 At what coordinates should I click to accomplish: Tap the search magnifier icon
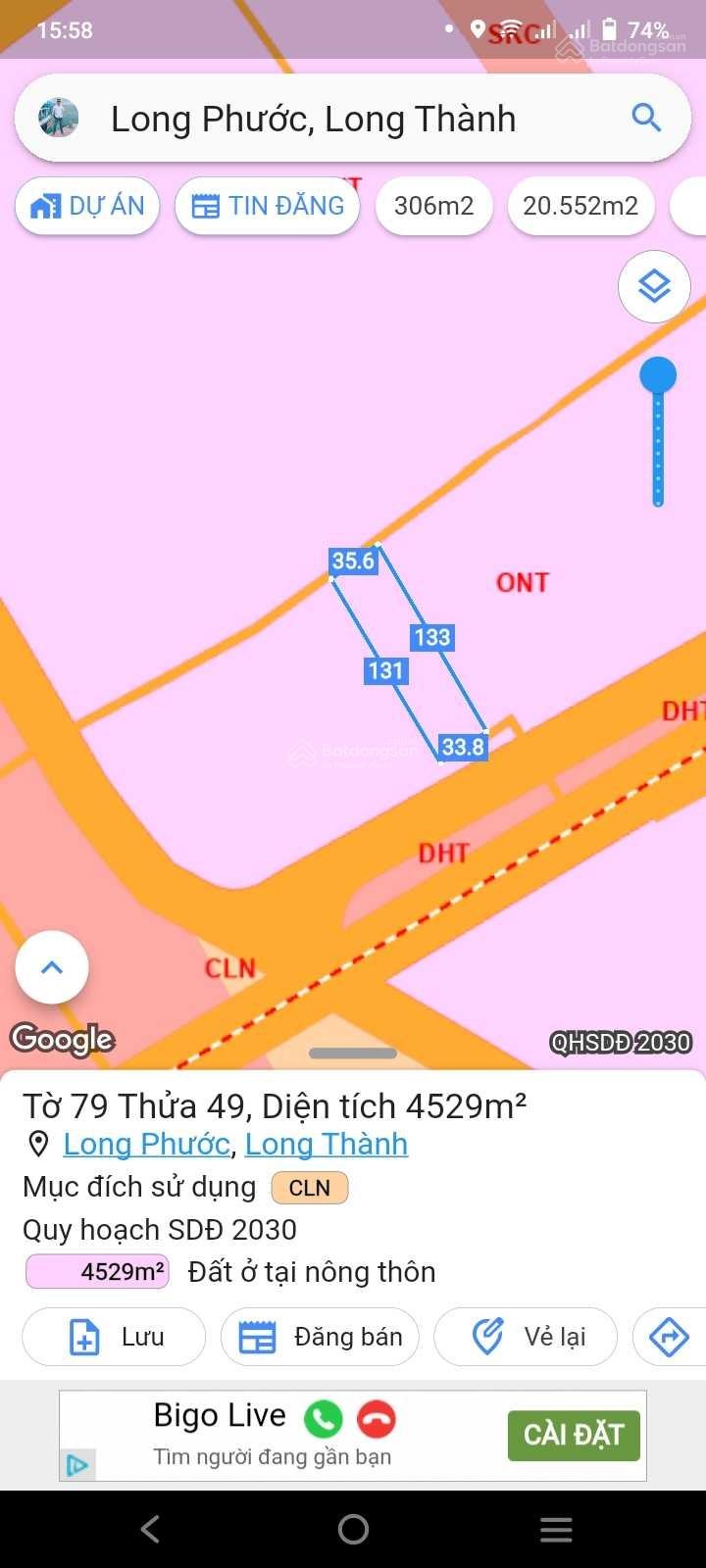tap(646, 118)
